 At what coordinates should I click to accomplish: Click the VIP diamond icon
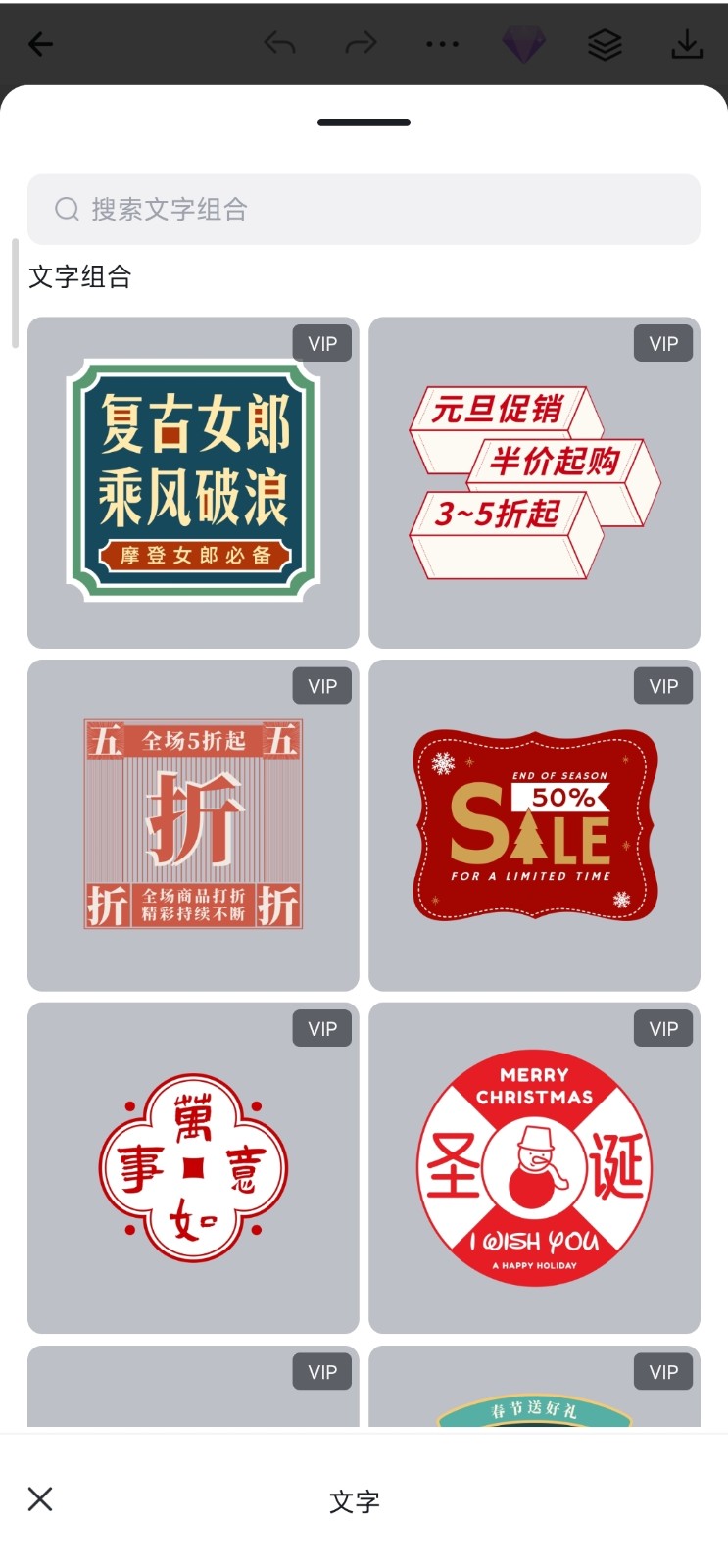click(x=524, y=43)
